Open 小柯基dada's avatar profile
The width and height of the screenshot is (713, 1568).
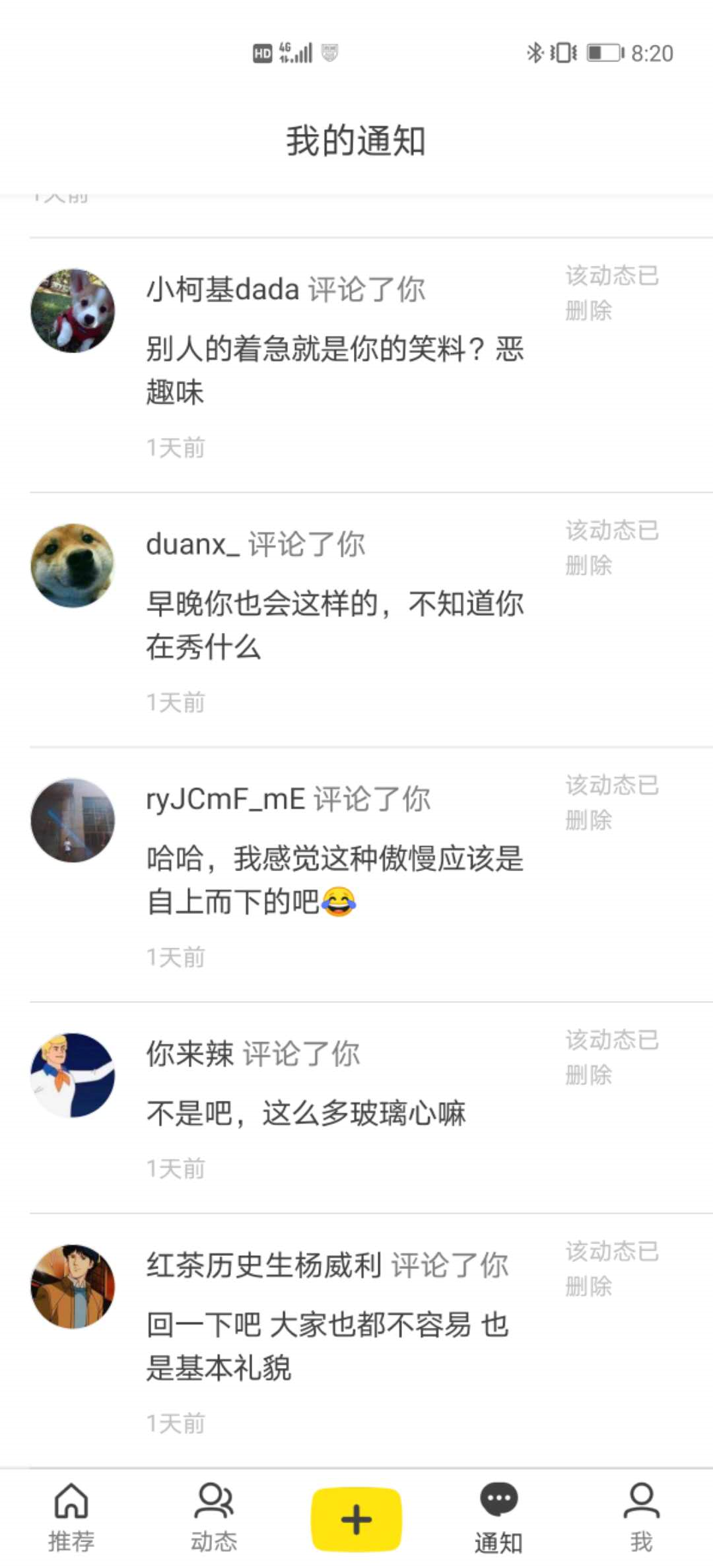click(73, 310)
